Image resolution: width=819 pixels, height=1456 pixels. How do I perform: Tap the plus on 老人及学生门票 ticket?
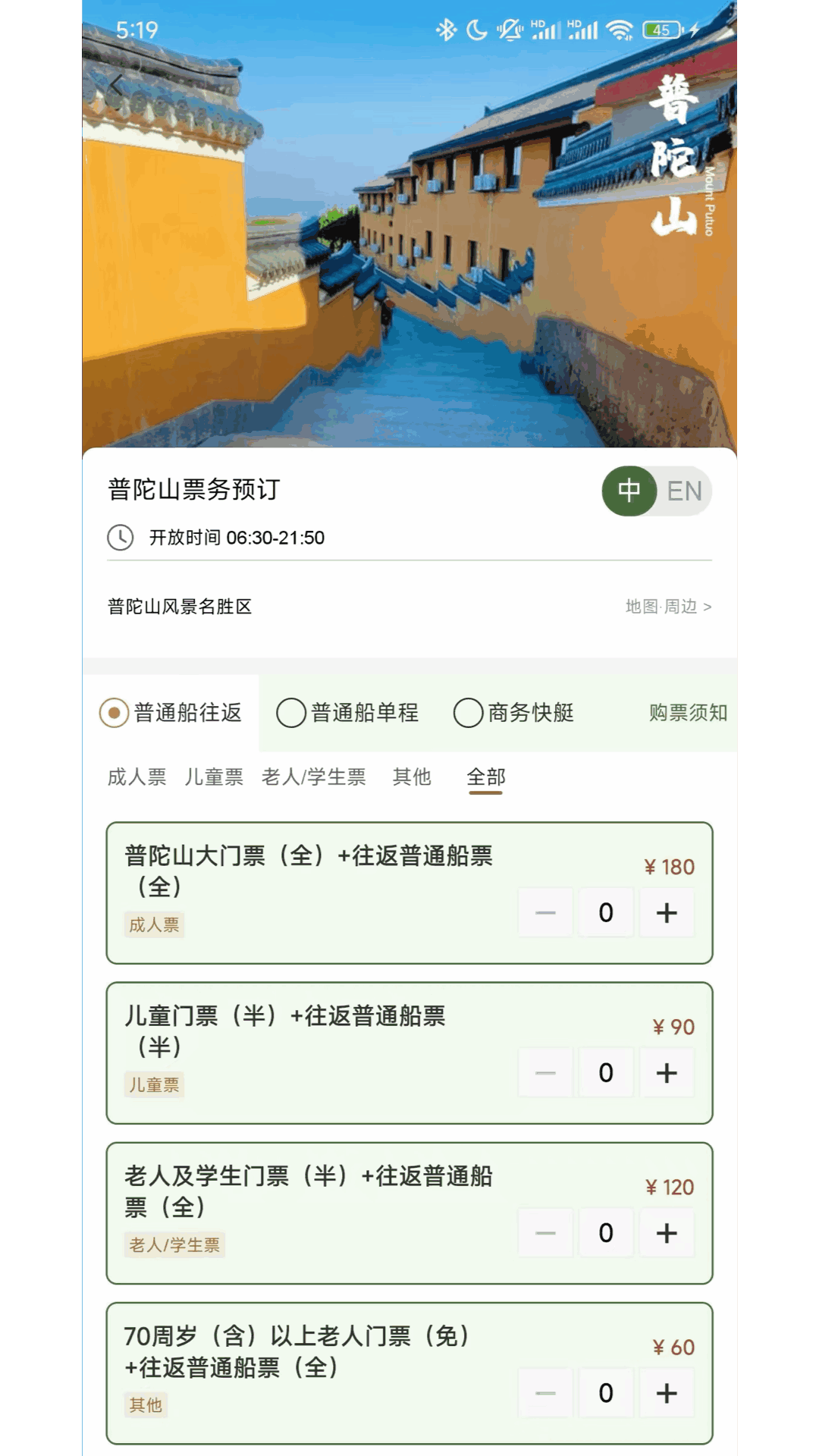(x=667, y=1233)
